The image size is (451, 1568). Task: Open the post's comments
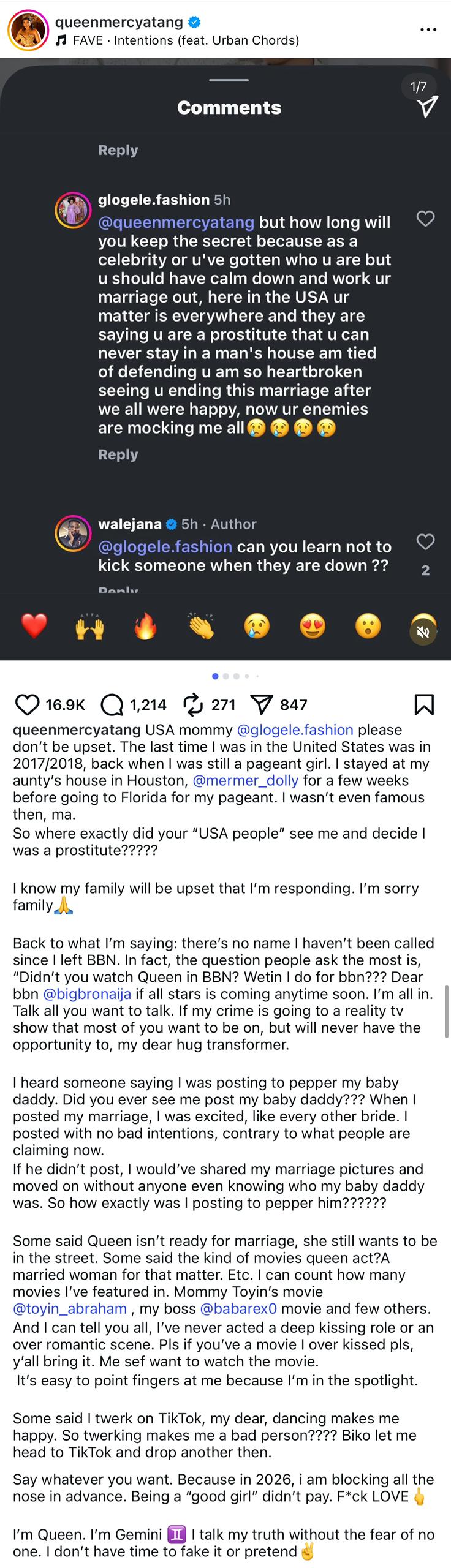[112, 705]
